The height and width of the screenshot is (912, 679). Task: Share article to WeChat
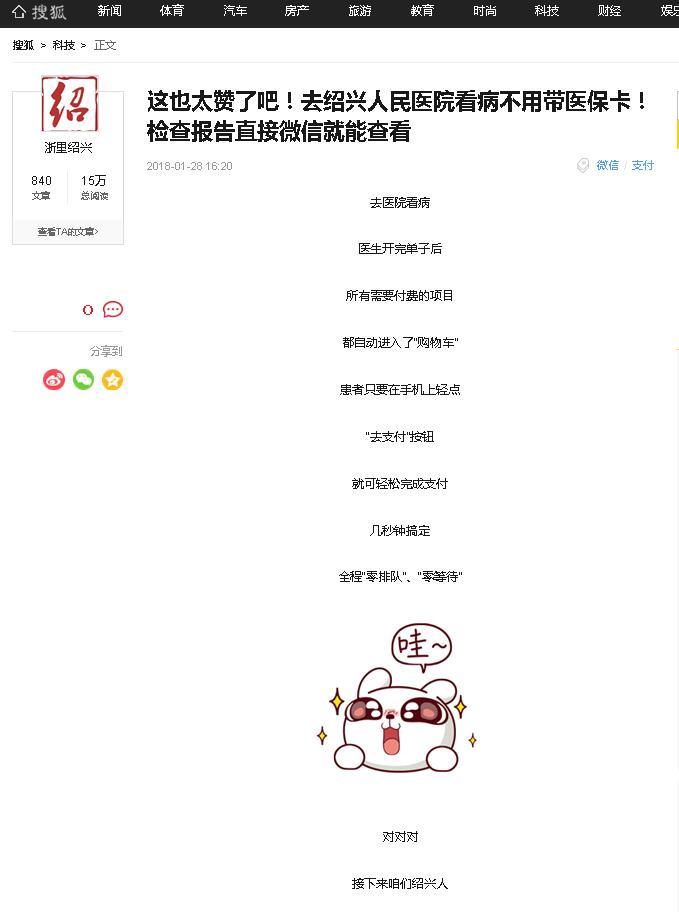pos(83,380)
